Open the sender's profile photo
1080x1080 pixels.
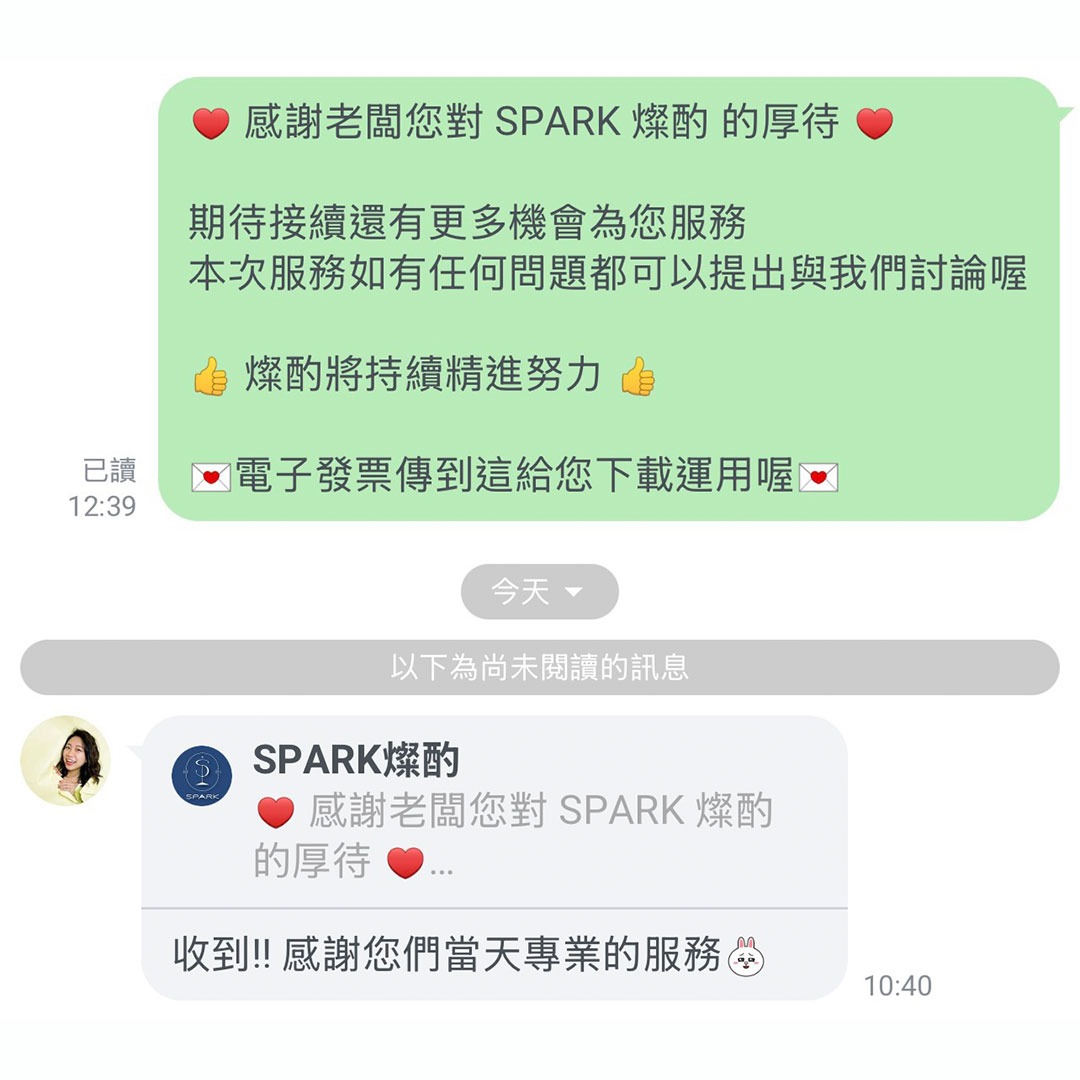[65, 761]
